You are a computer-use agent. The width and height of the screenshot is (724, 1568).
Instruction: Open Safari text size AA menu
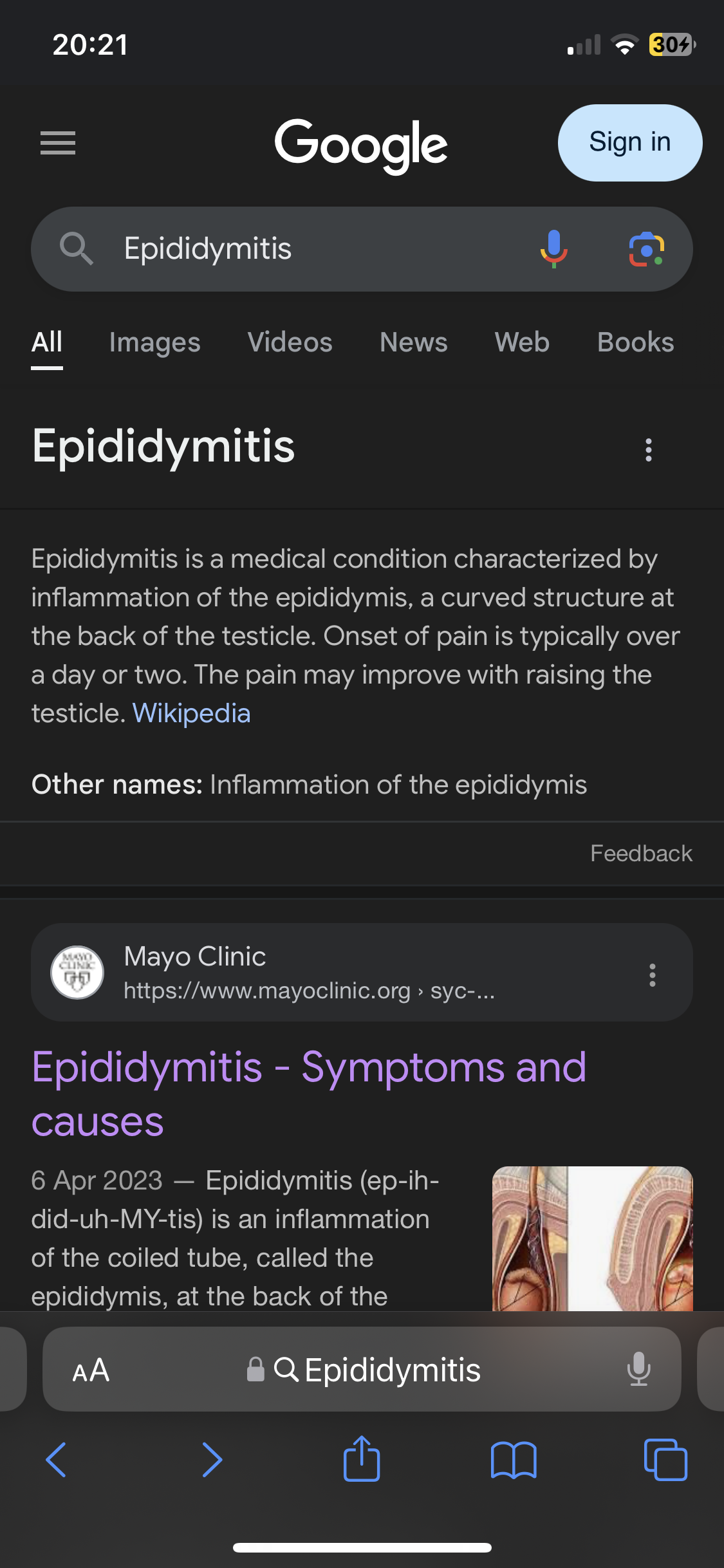click(91, 1370)
